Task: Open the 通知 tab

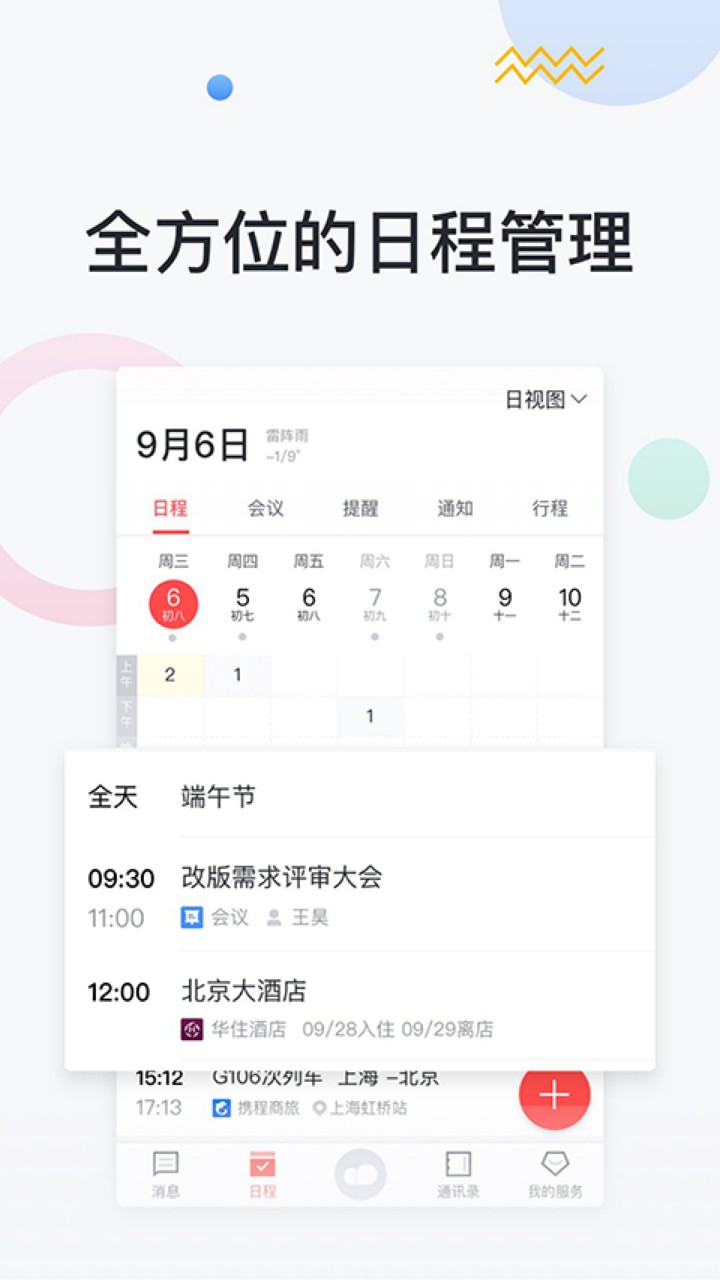Action: coord(456,508)
